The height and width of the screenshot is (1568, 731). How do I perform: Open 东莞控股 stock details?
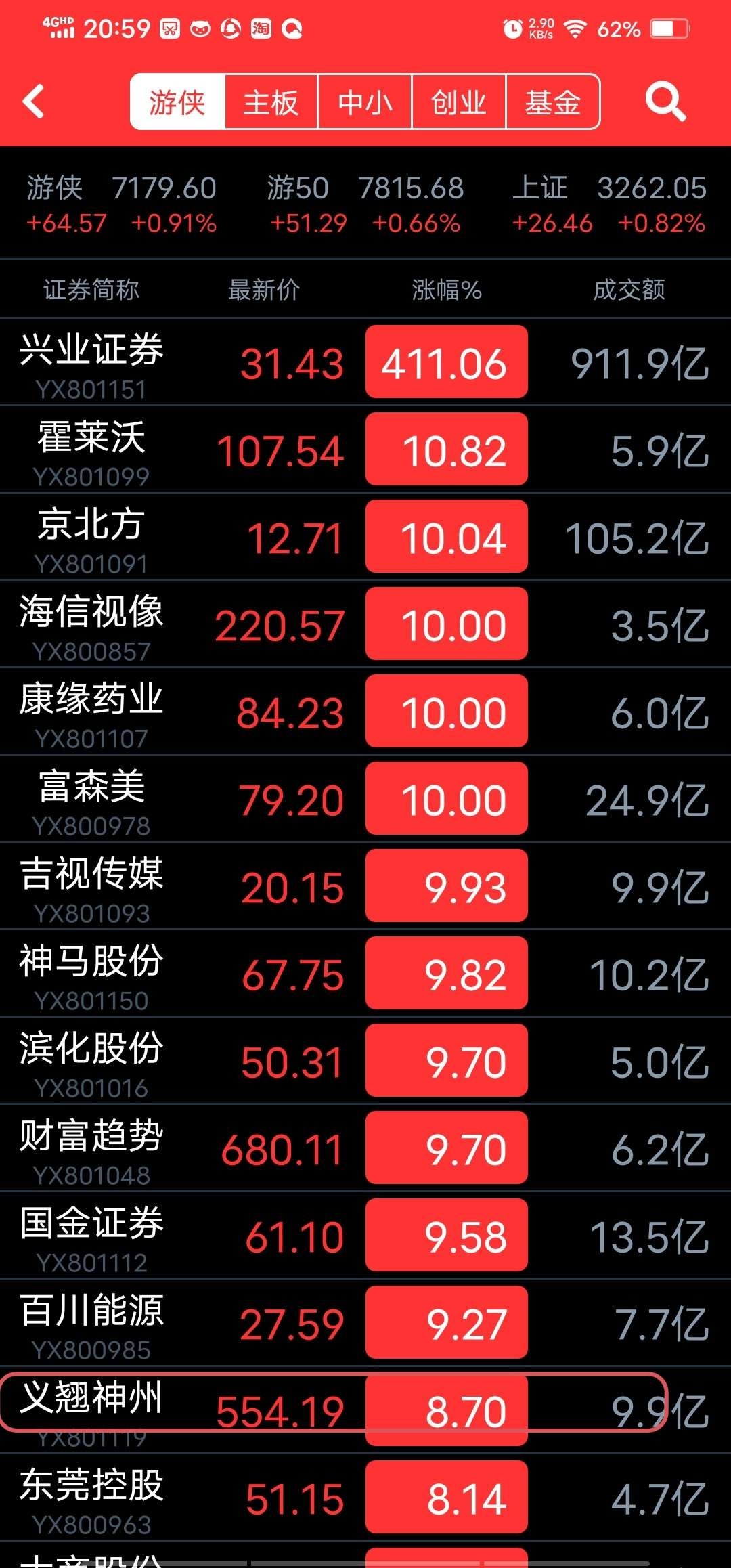(91, 1498)
